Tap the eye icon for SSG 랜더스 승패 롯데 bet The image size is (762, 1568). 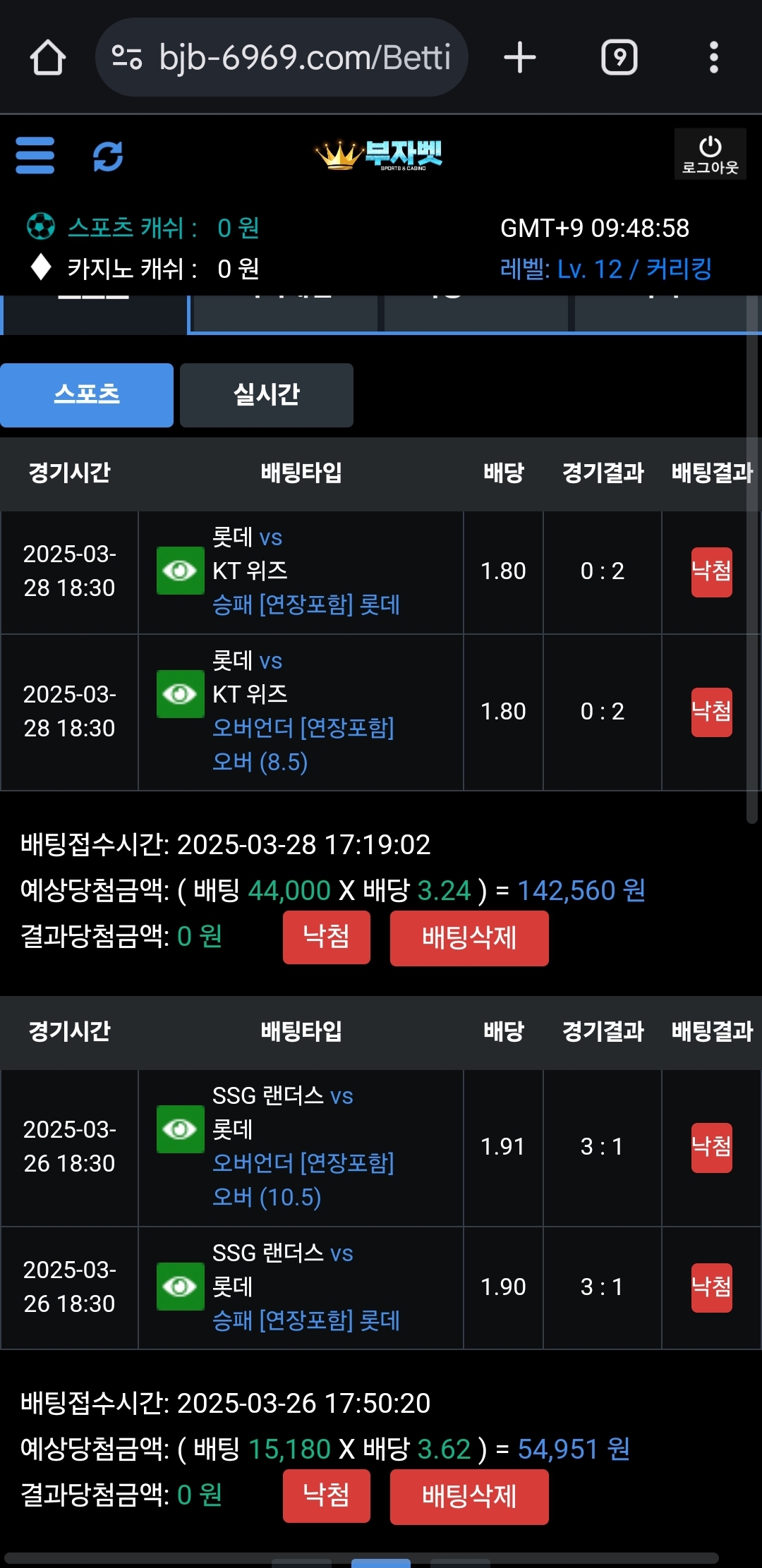pyautogui.click(x=181, y=1287)
